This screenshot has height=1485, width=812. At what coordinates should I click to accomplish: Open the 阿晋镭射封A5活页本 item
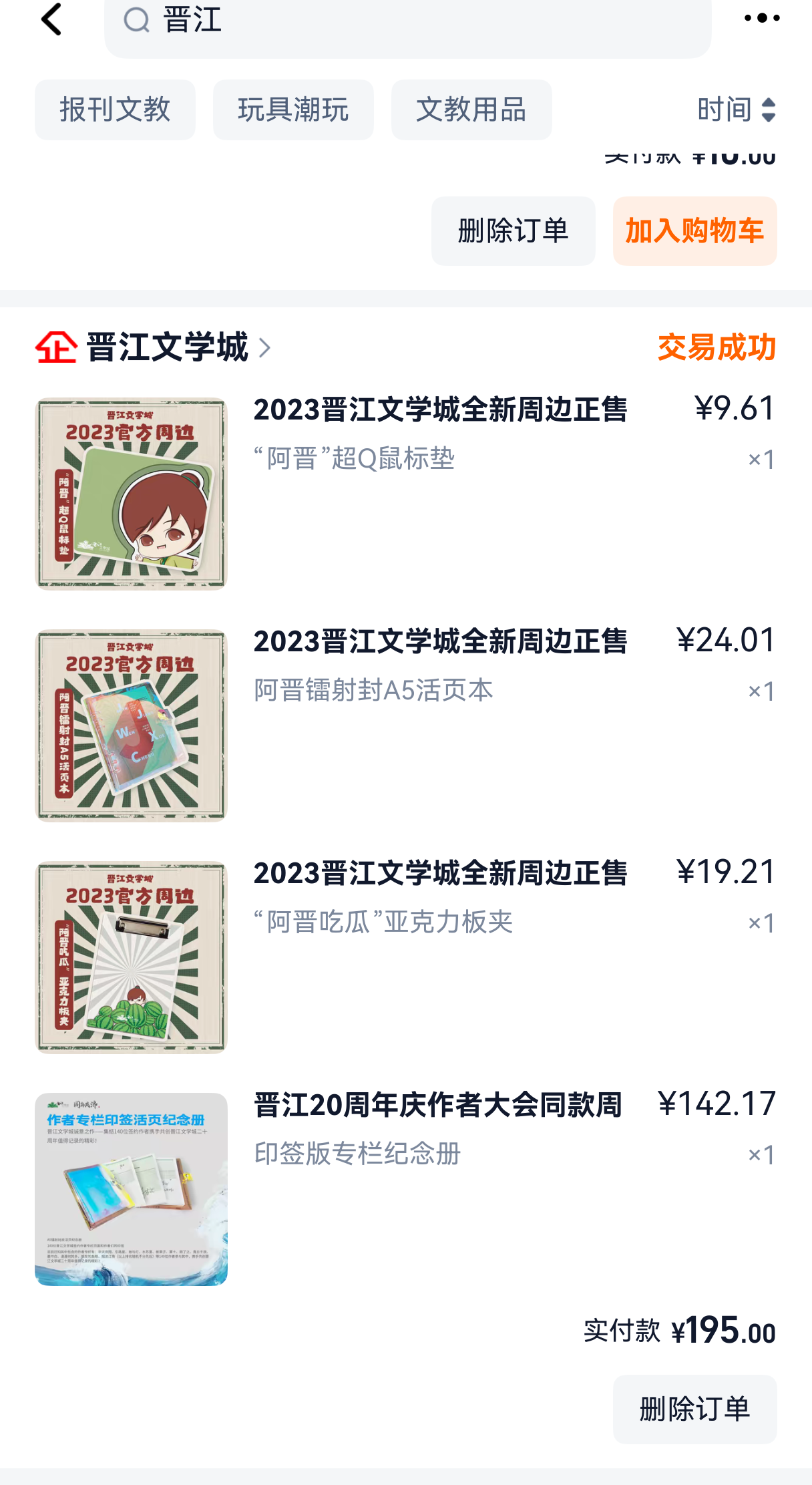coord(406,725)
